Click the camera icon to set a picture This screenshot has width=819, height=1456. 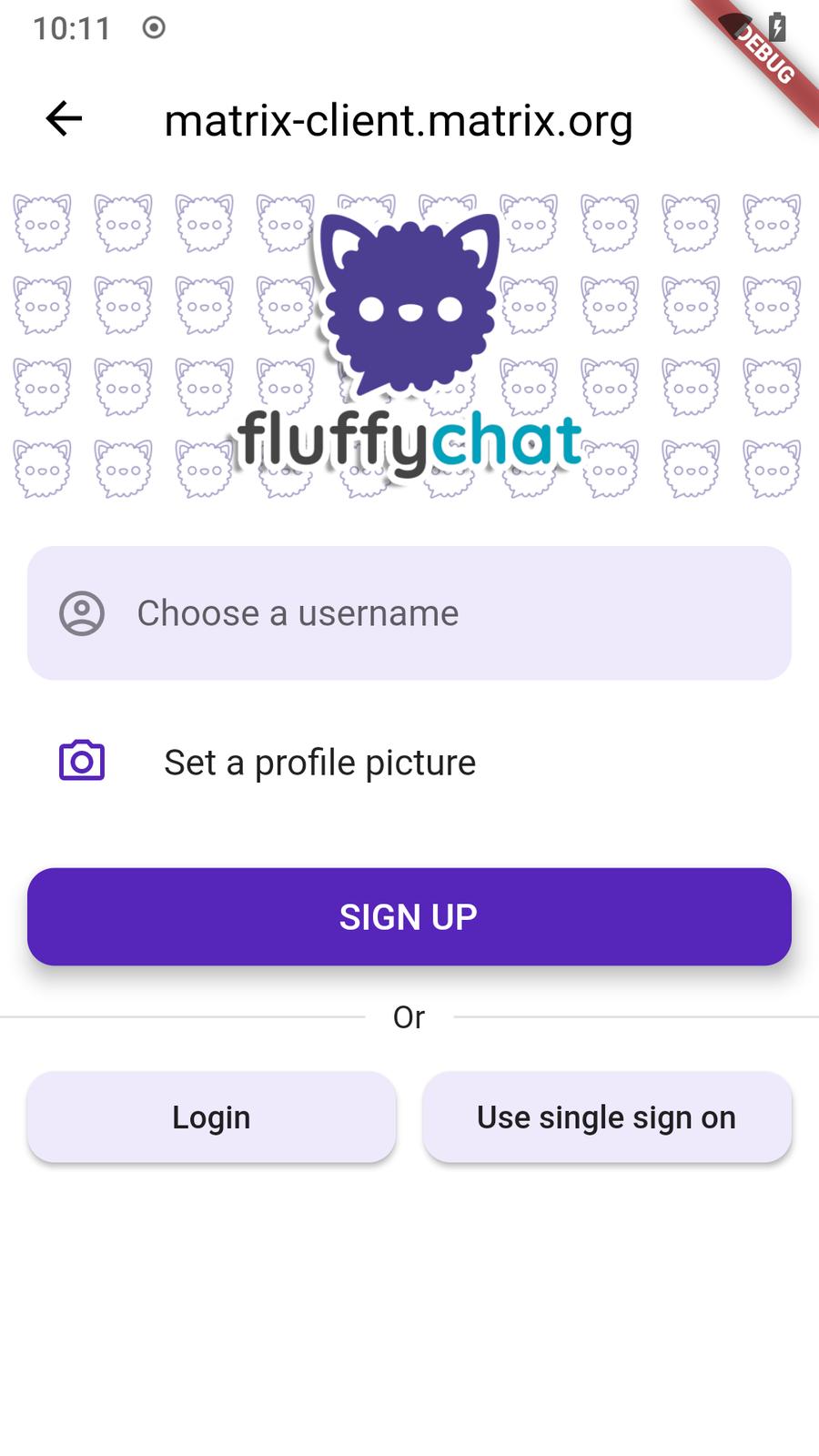[x=82, y=761]
